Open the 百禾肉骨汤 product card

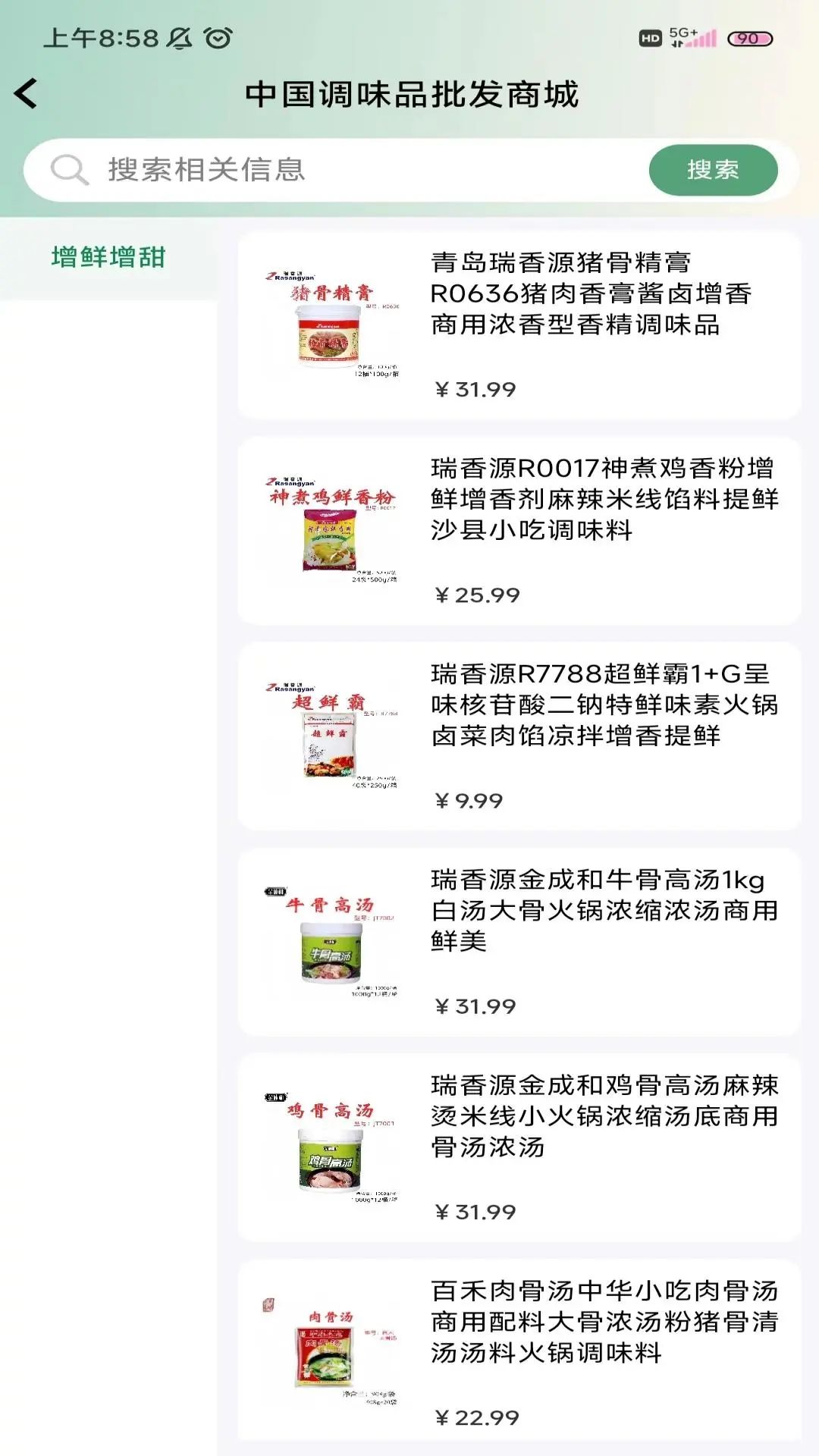pos(519,1351)
